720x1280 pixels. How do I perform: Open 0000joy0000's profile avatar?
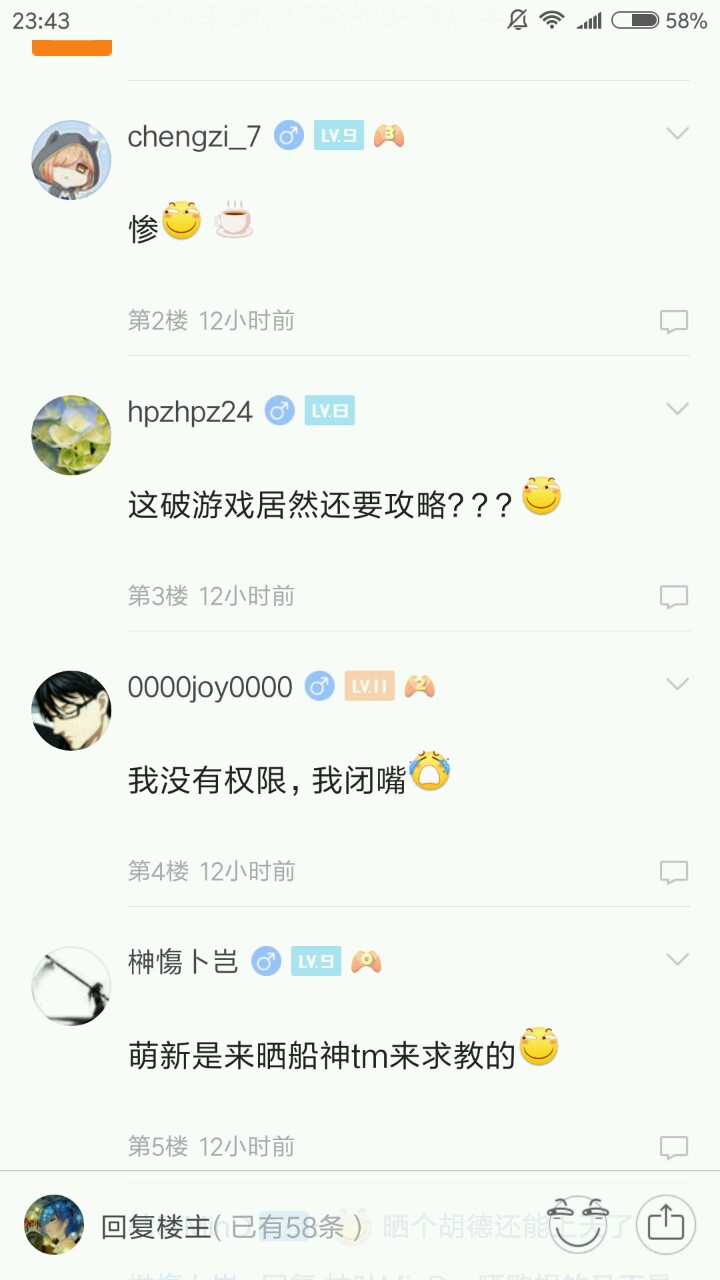(x=71, y=710)
